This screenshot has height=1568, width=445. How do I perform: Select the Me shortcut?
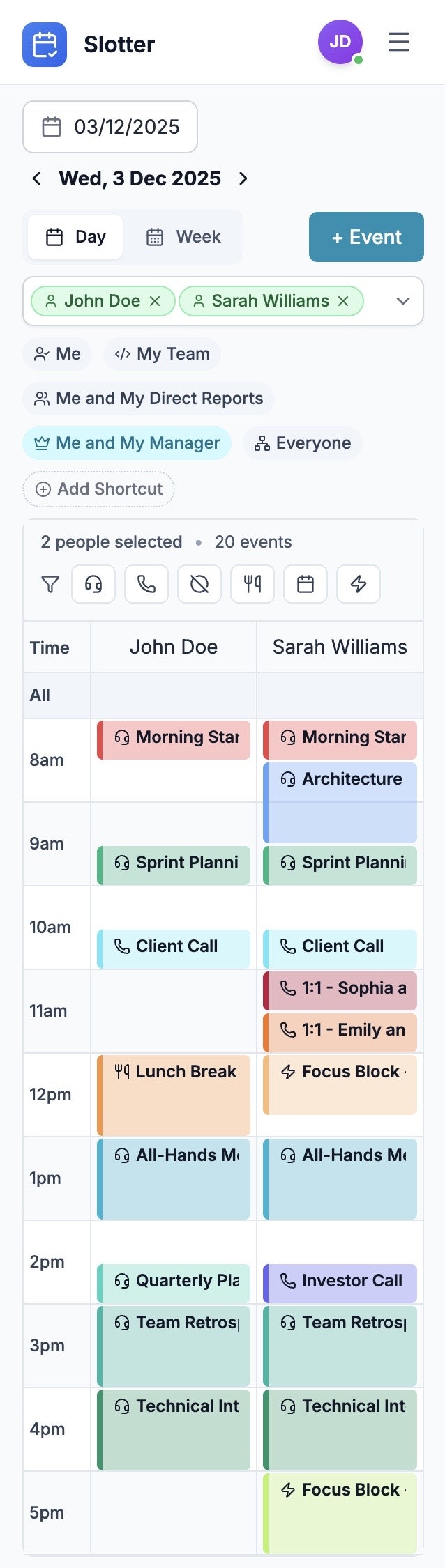point(58,354)
